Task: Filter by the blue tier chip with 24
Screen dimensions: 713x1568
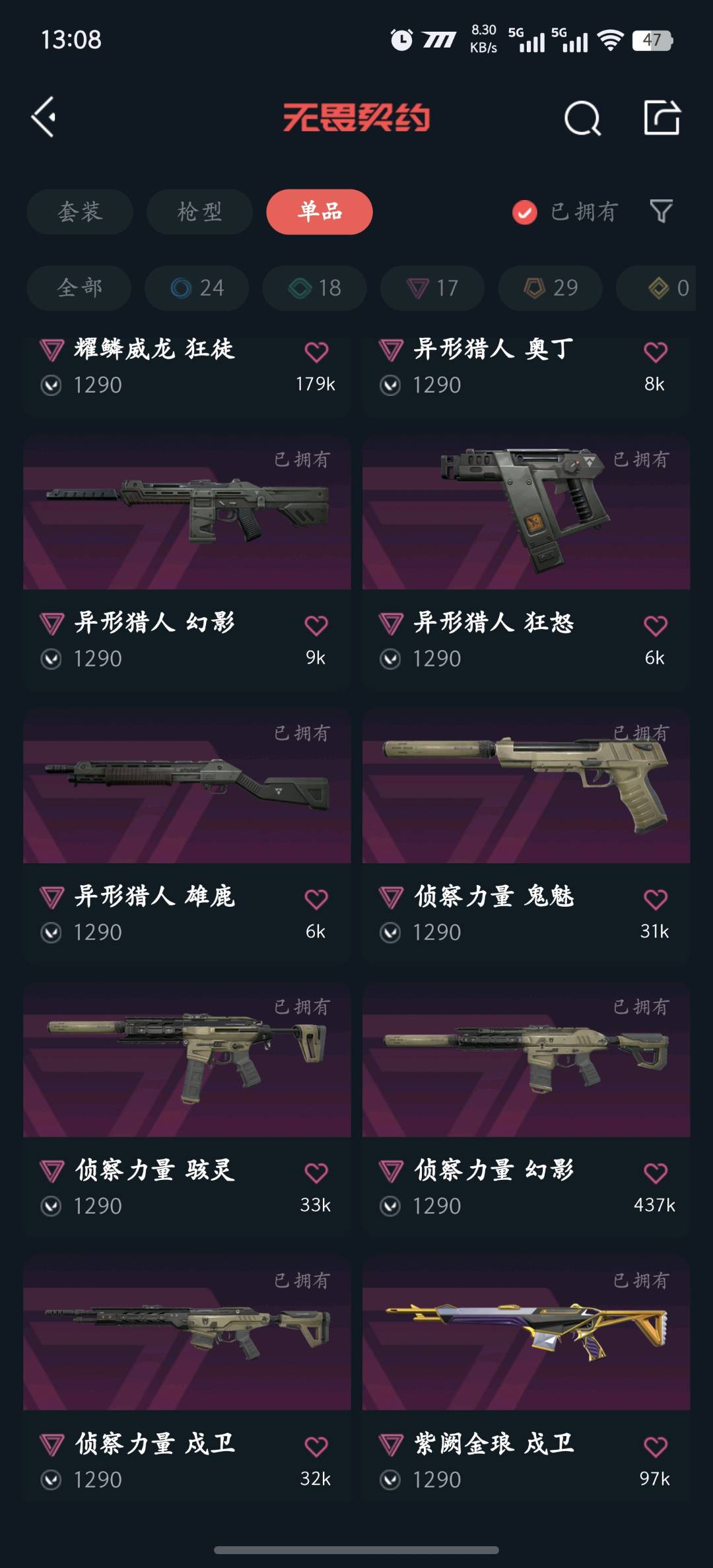Action: (x=197, y=288)
